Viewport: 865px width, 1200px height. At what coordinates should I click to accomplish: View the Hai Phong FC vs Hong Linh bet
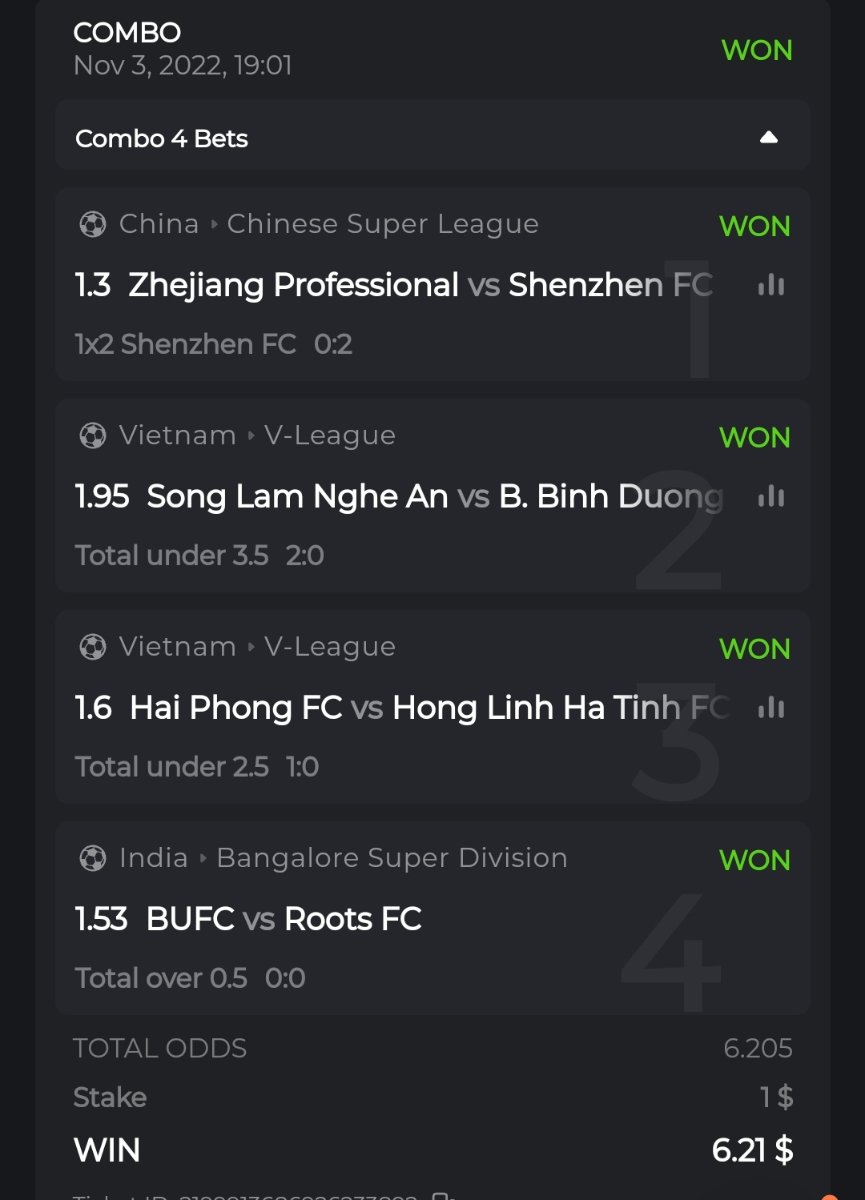400,708
